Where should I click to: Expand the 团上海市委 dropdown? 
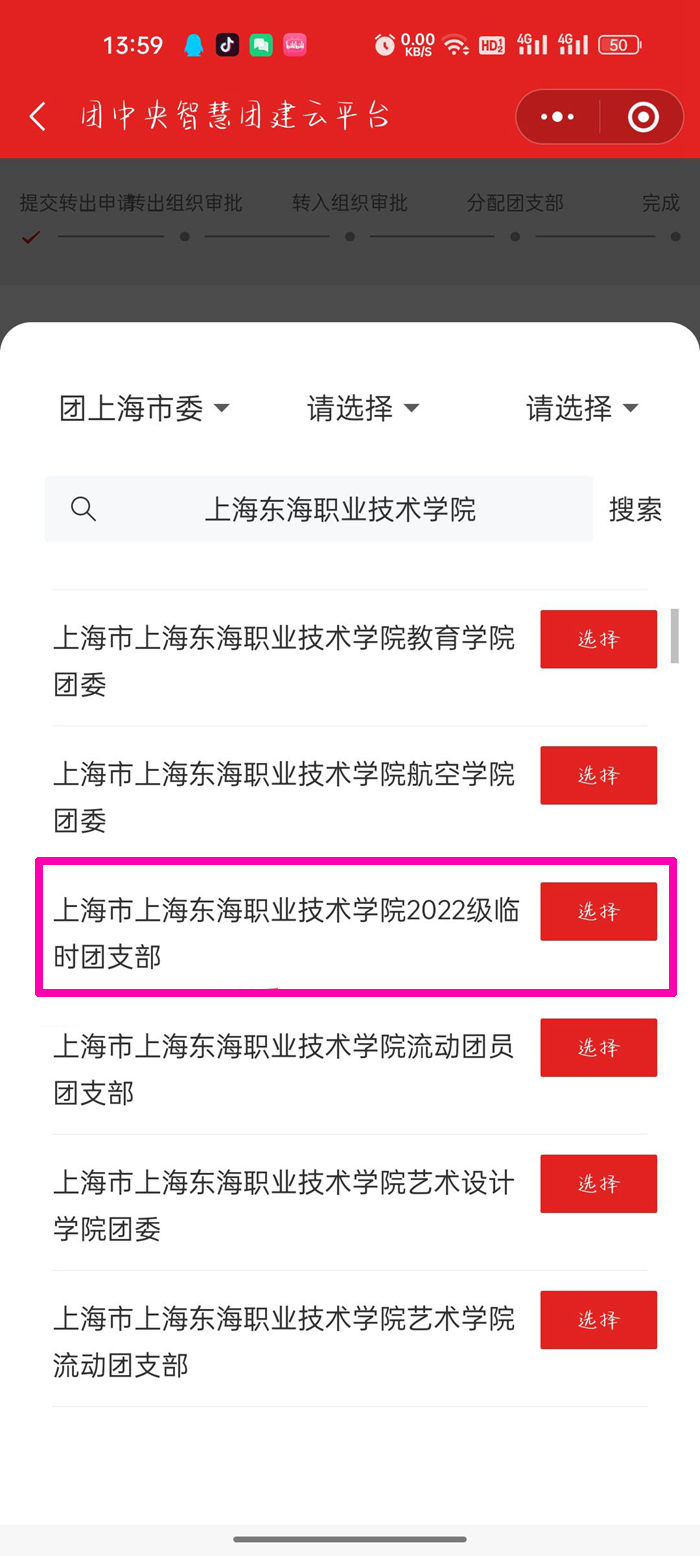point(145,408)
